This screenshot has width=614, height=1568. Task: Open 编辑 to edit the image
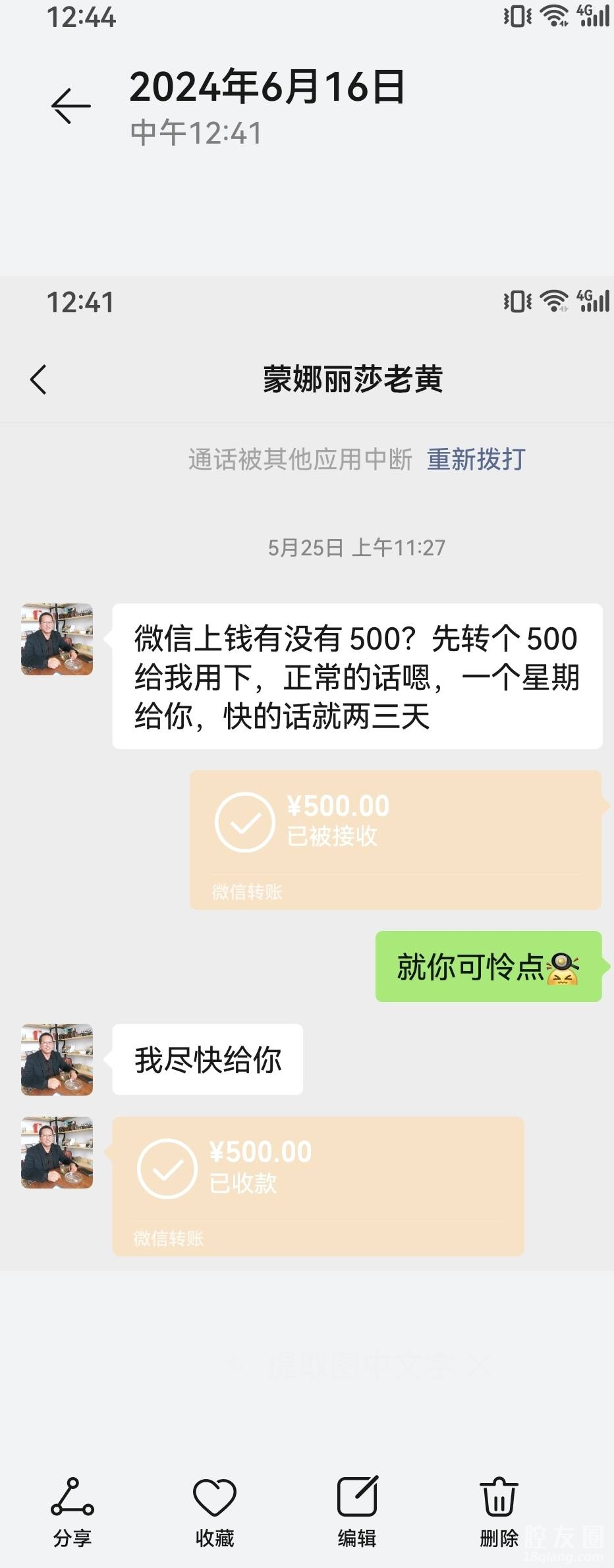(x=357, y=1510)
